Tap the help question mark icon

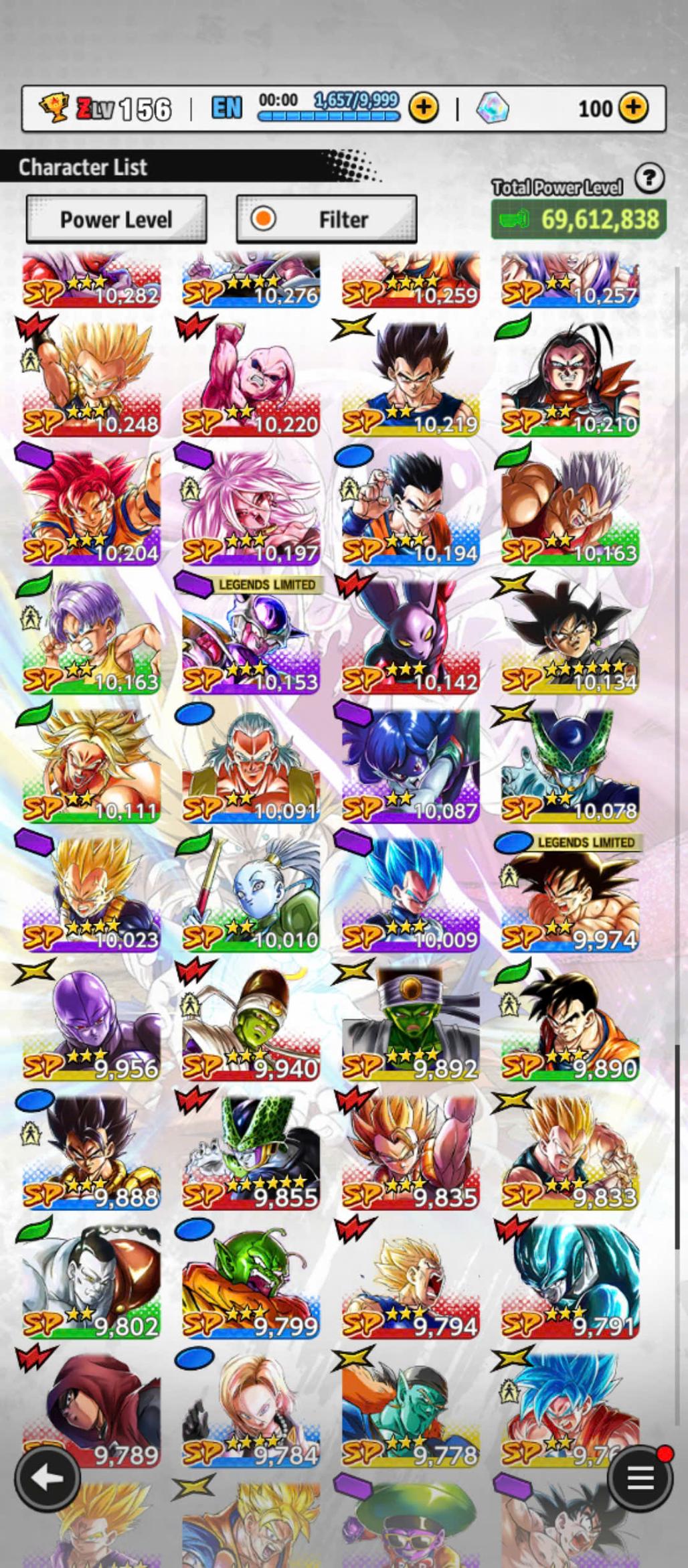click(x=649, y=179)
